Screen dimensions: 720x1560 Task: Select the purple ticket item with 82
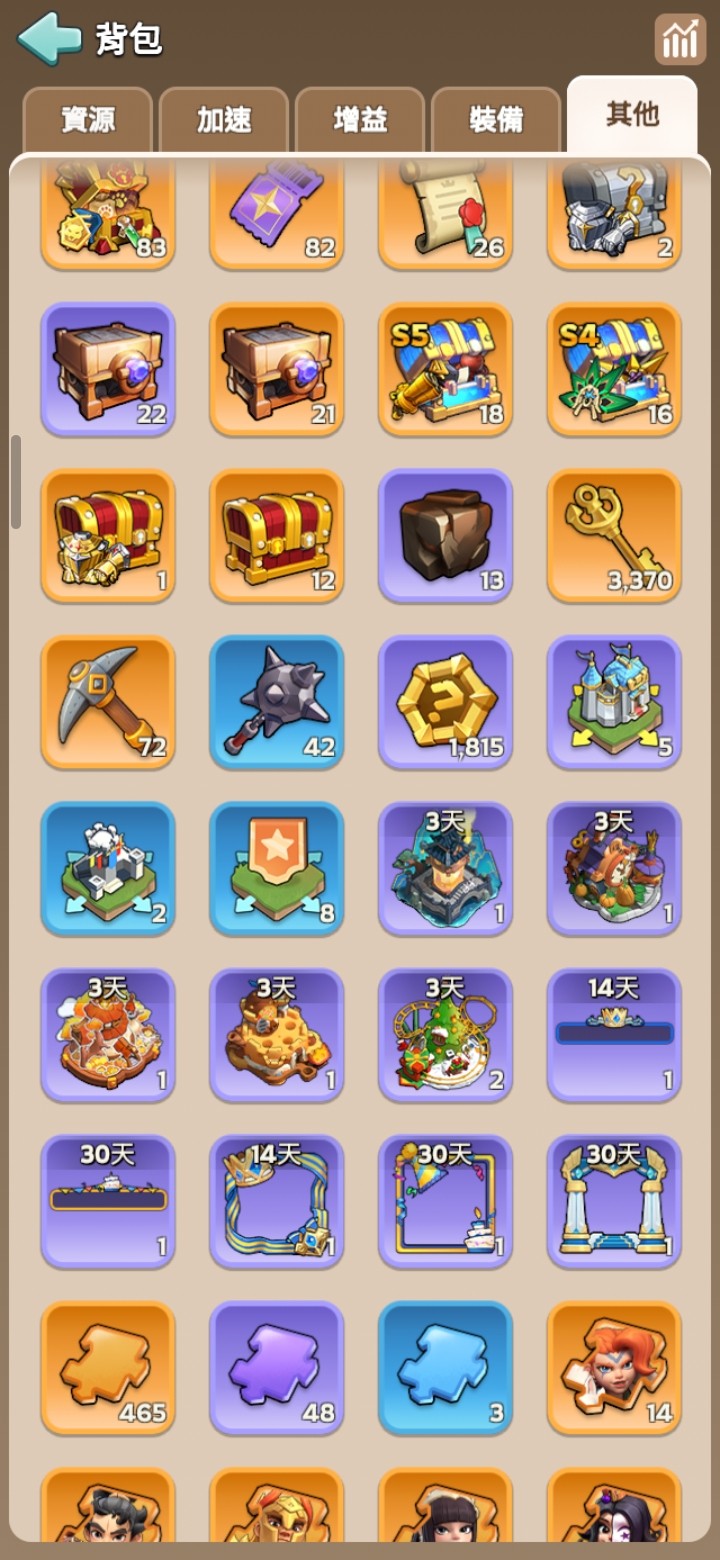point(277,212)
